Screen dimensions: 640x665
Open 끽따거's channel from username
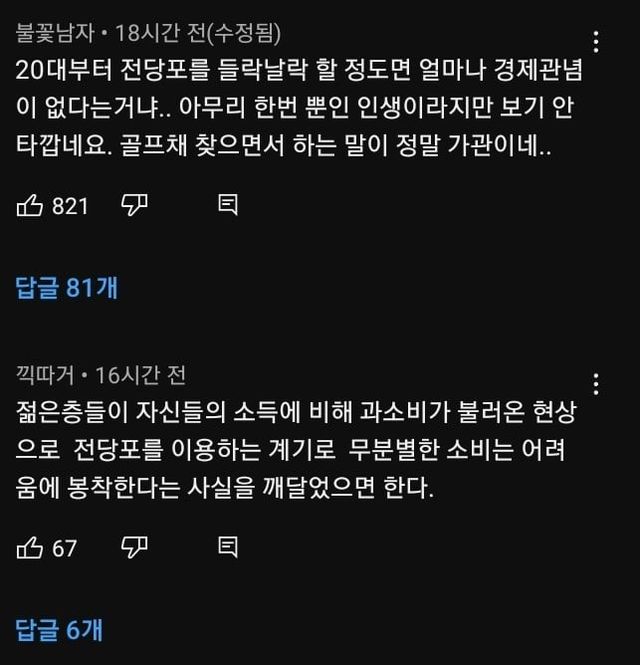pos(46,375)
